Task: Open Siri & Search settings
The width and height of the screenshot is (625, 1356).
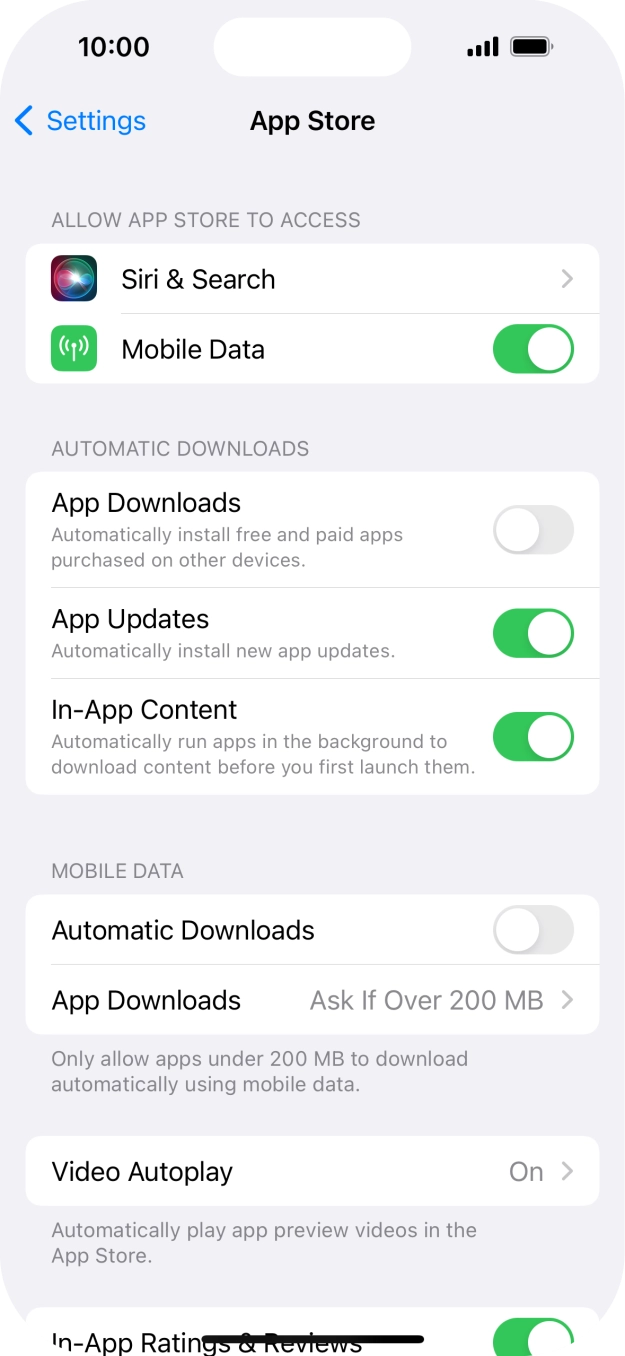Action: (312, 279)
